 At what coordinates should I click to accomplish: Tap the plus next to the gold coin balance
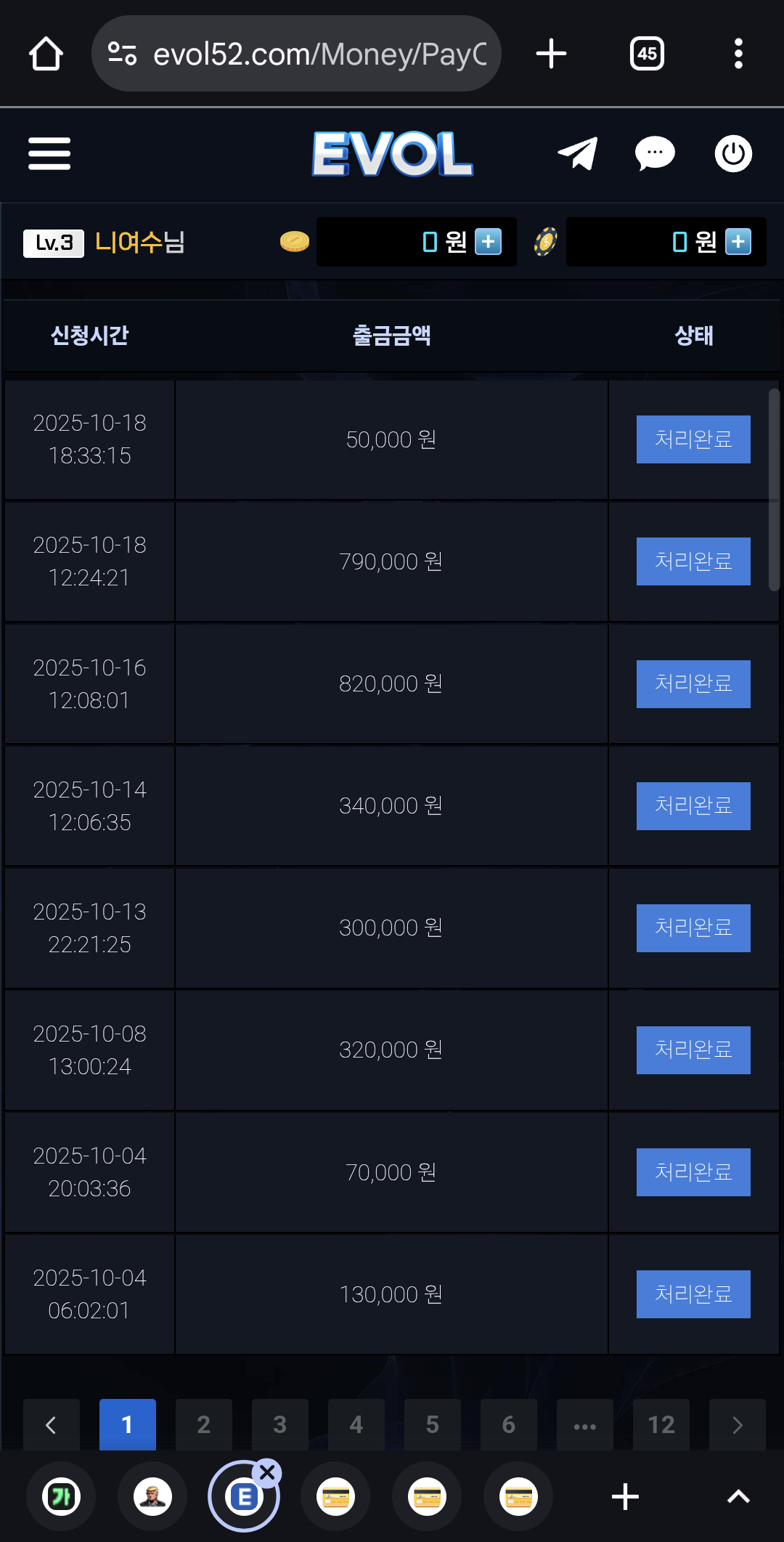[x=488, y=242]
